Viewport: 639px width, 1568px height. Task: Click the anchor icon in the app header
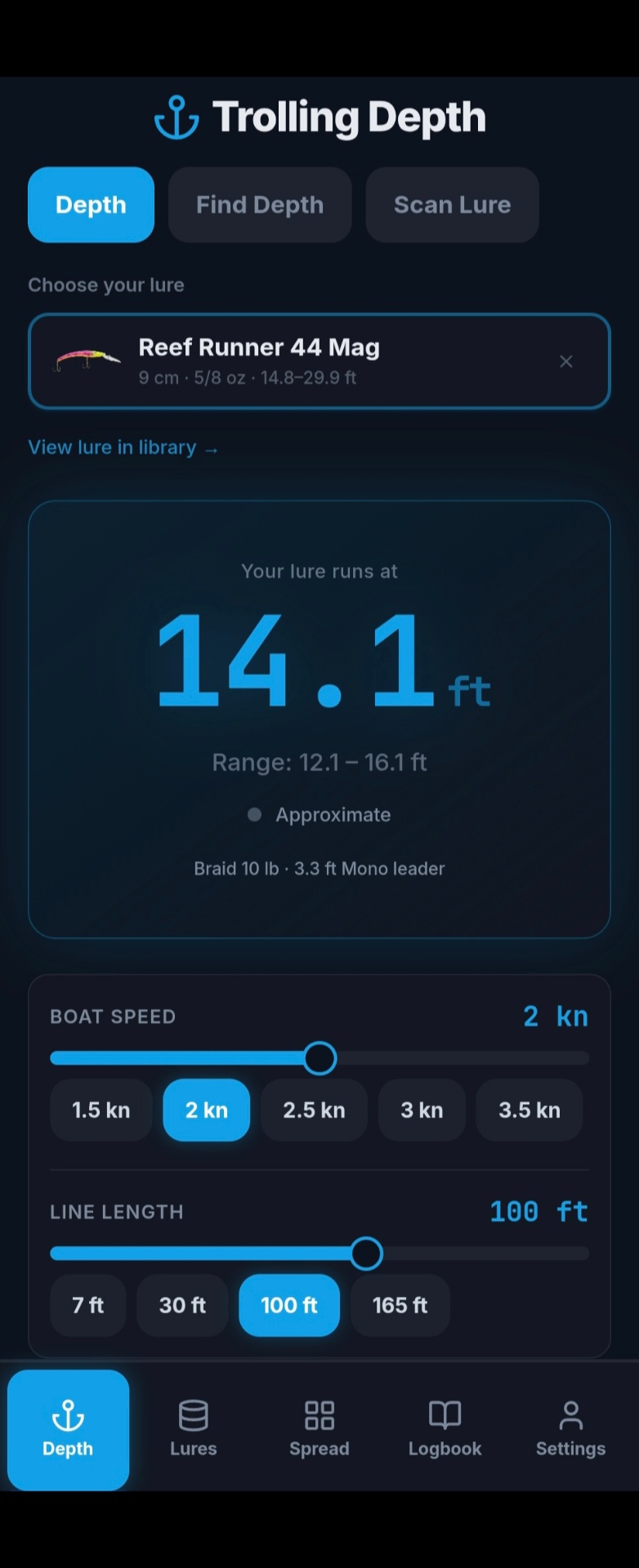177,117
